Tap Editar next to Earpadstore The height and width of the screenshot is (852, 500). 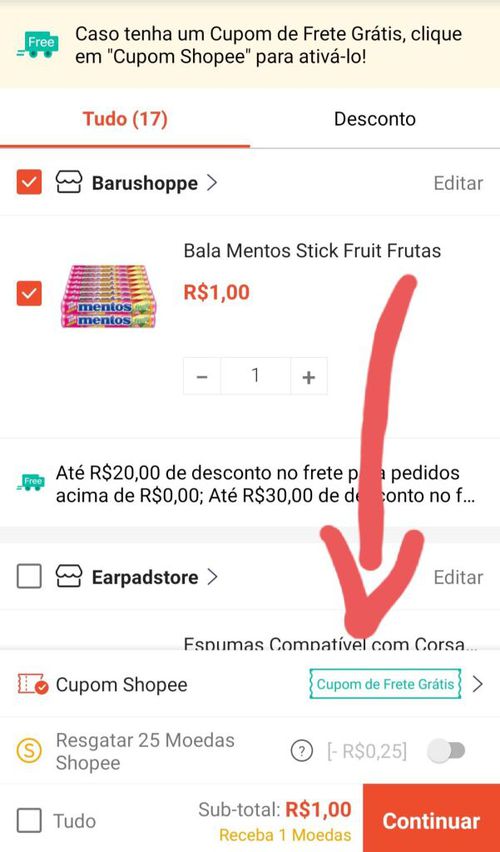point(458,577)
